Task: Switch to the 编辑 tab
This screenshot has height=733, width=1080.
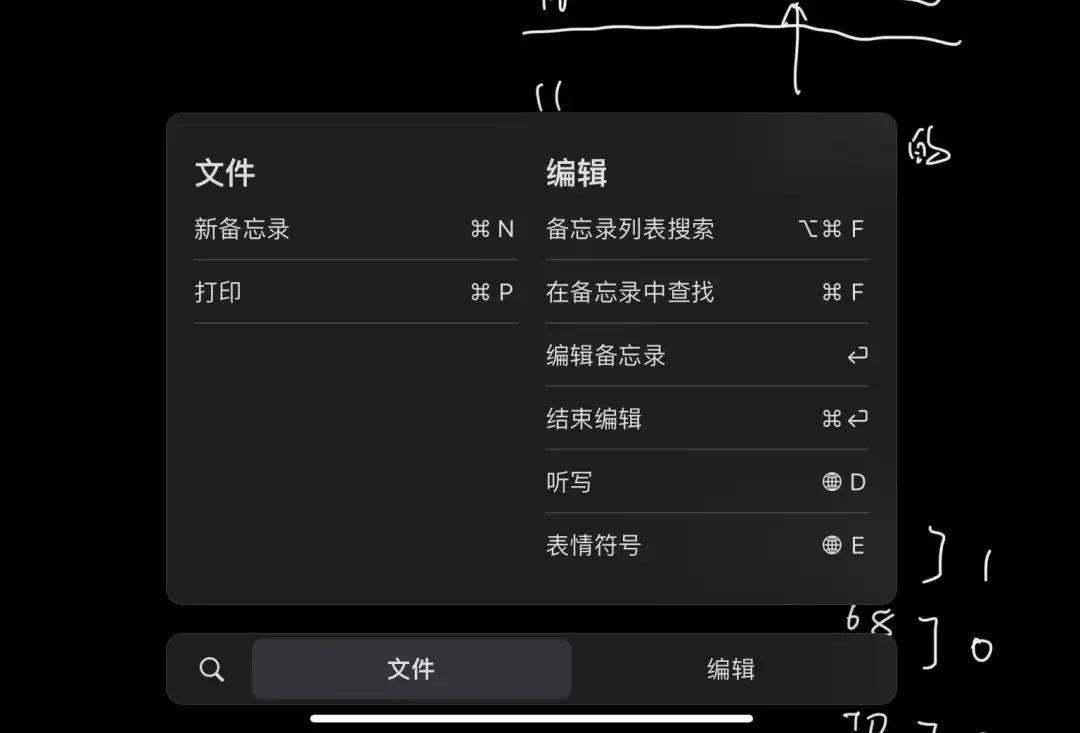Action: pos(731,669)
